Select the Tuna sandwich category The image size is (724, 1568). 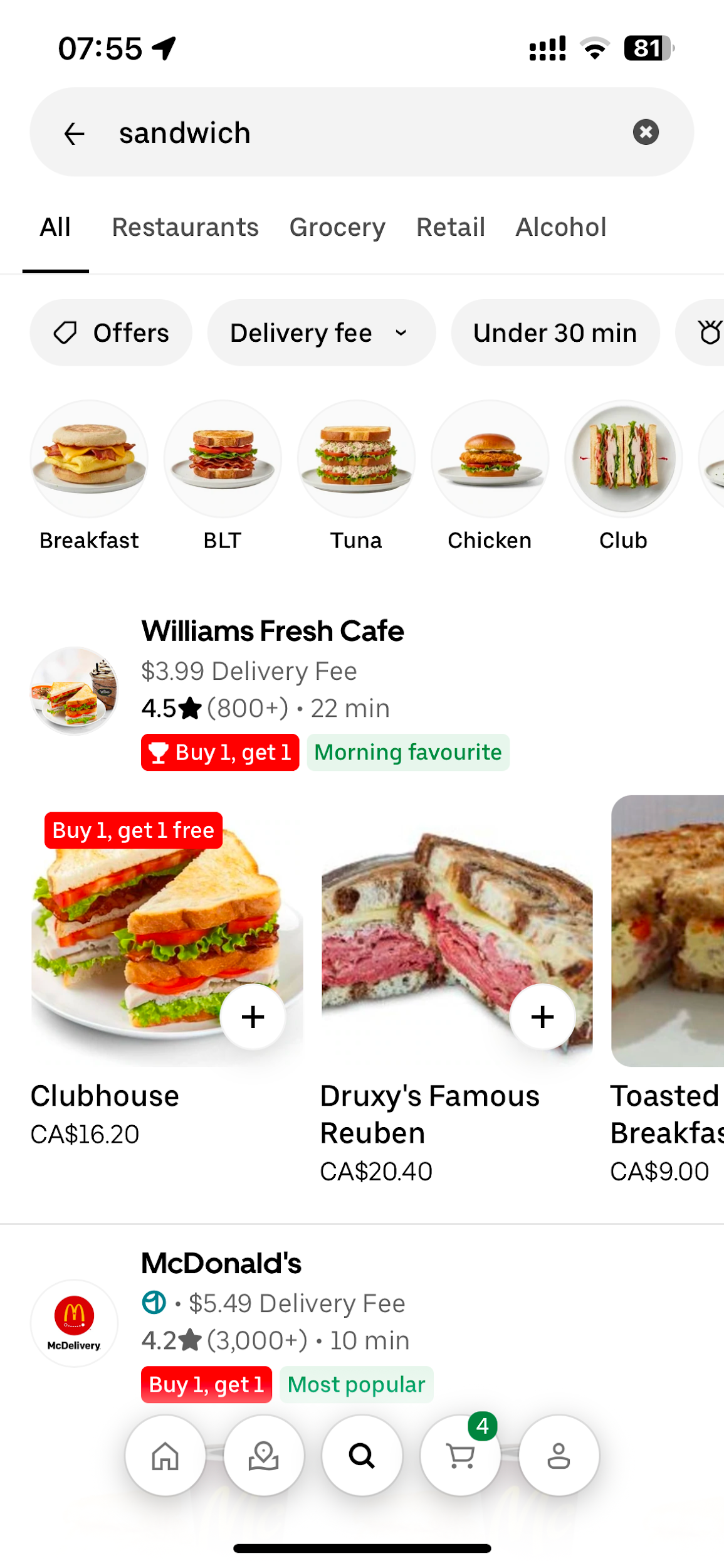coord(356,477)
